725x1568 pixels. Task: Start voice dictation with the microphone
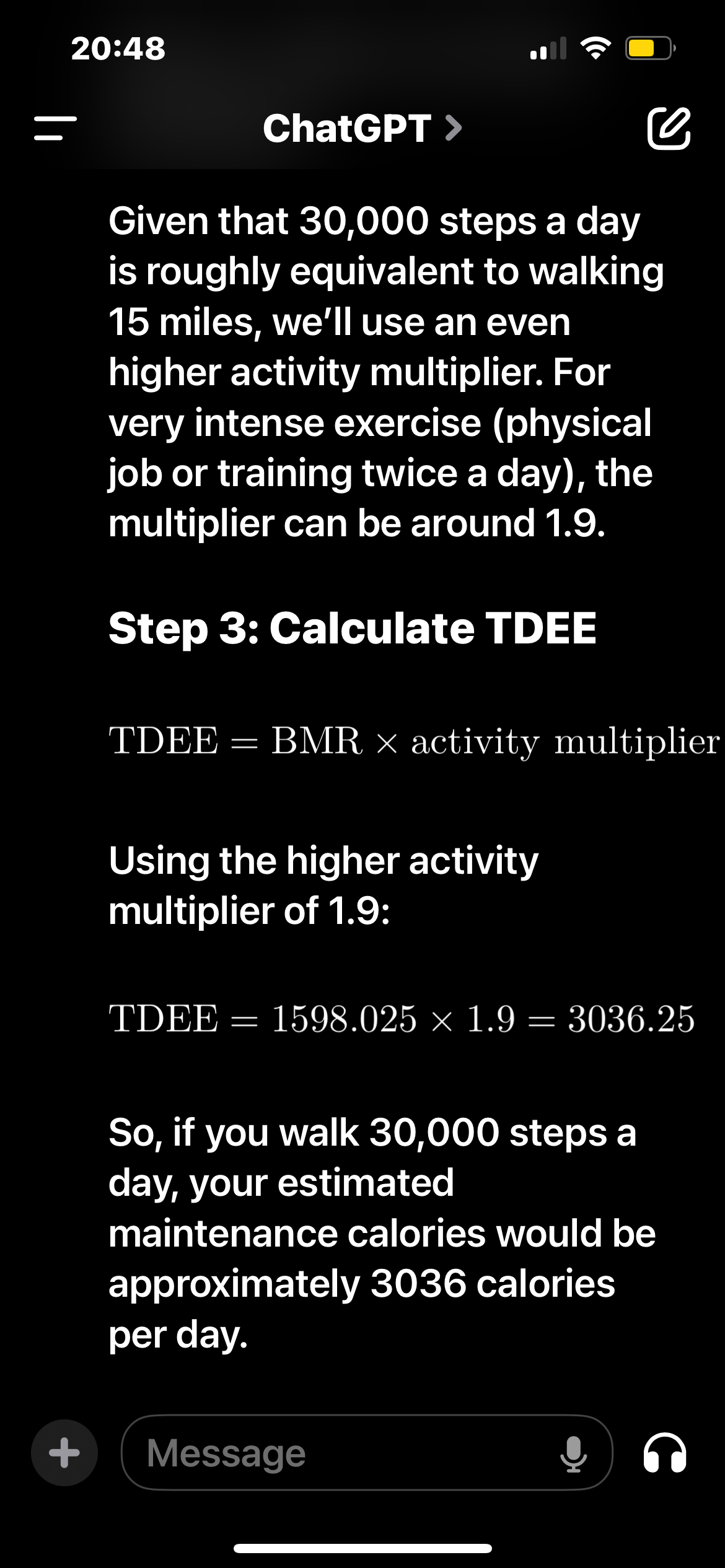pos(573,1453)
